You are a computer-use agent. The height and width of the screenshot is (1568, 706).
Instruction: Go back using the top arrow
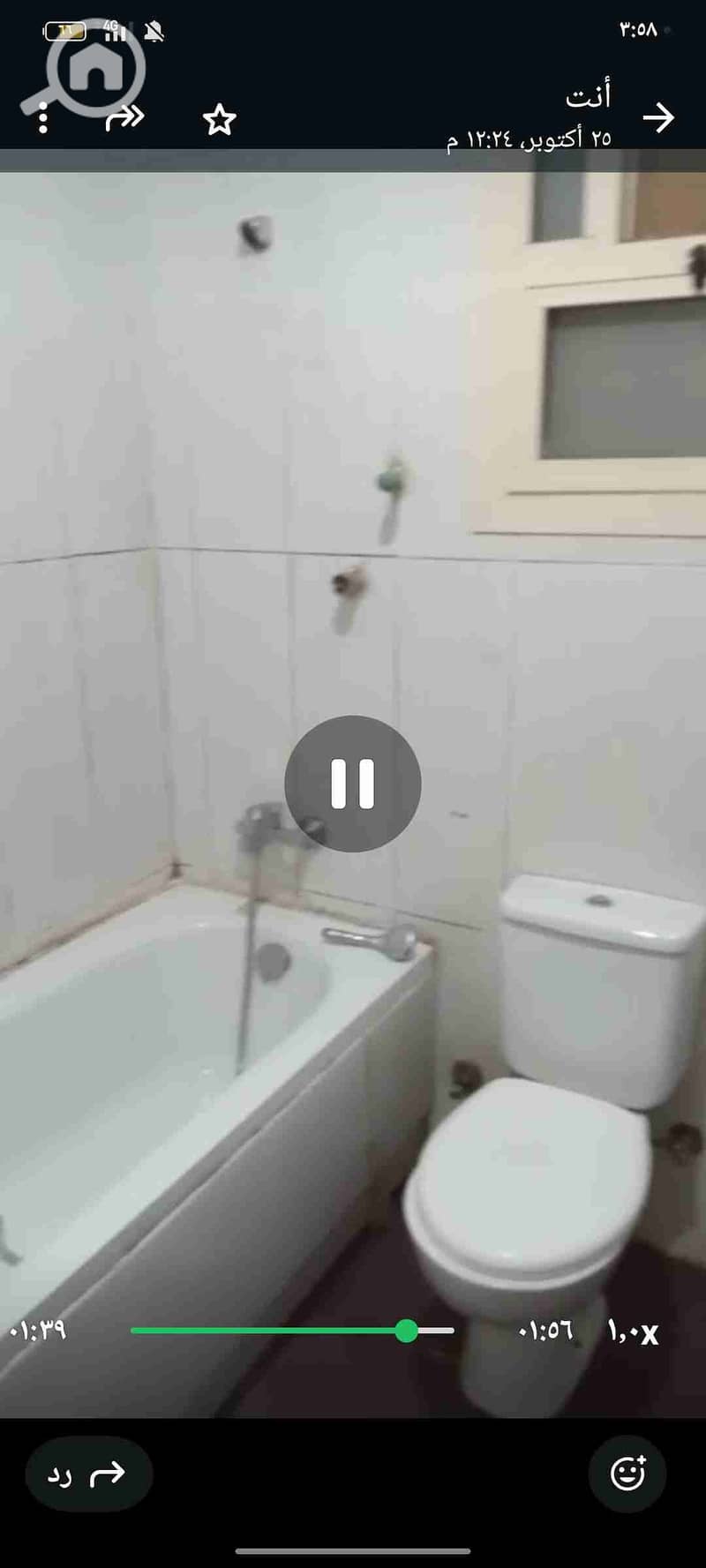click(658, 117)
